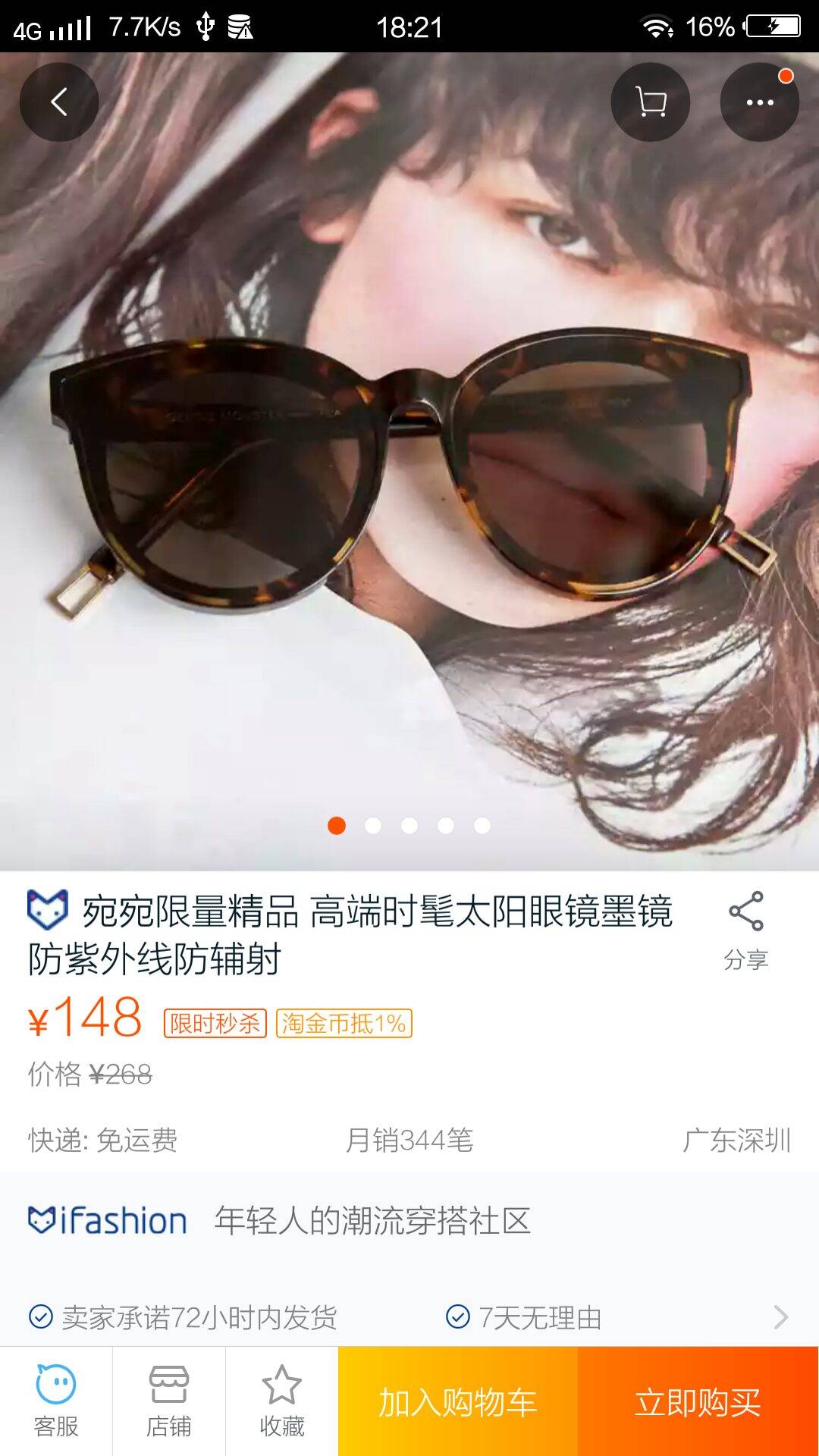Open the ifashion community banner
The width and height of the screenshot is (819, 1456).
409,1221
